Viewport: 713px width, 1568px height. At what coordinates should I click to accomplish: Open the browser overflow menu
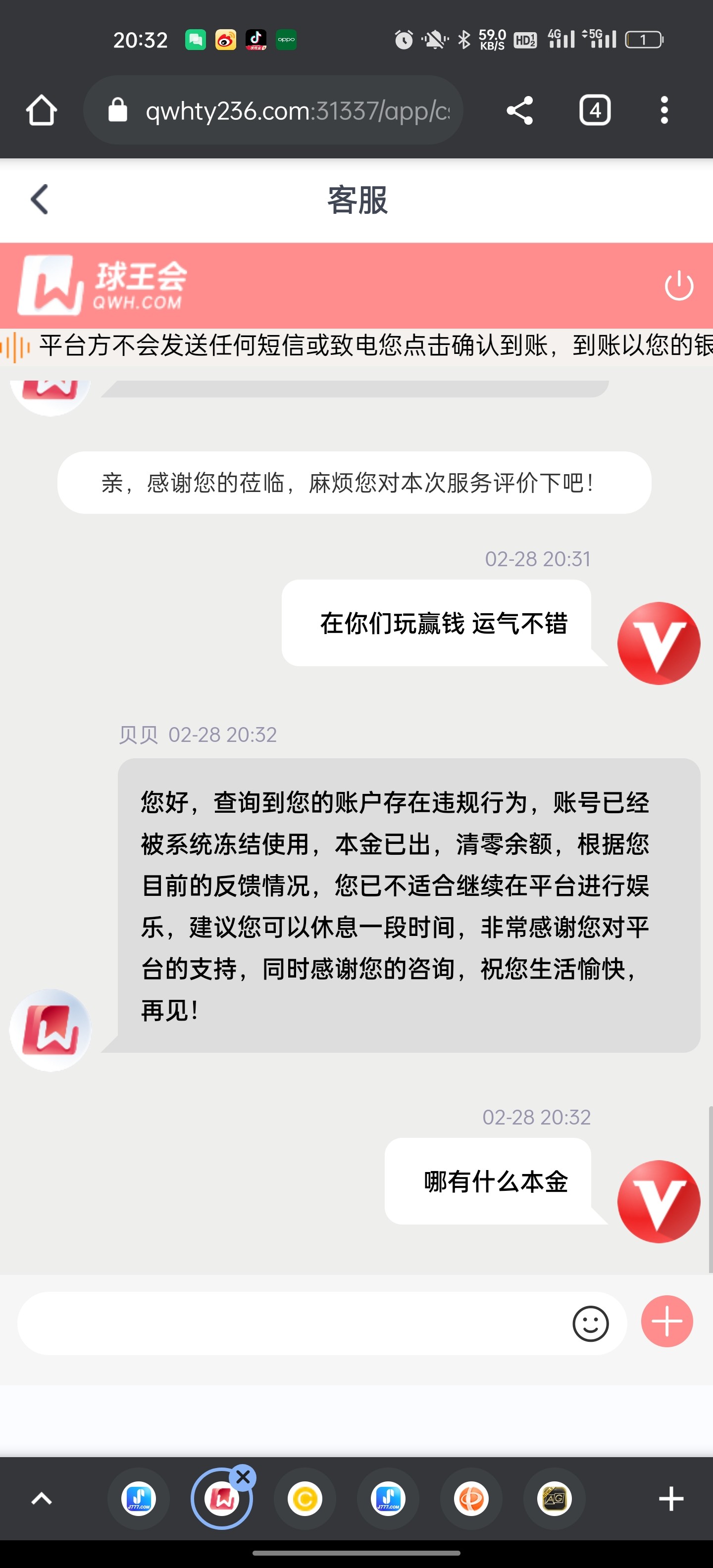664,111
